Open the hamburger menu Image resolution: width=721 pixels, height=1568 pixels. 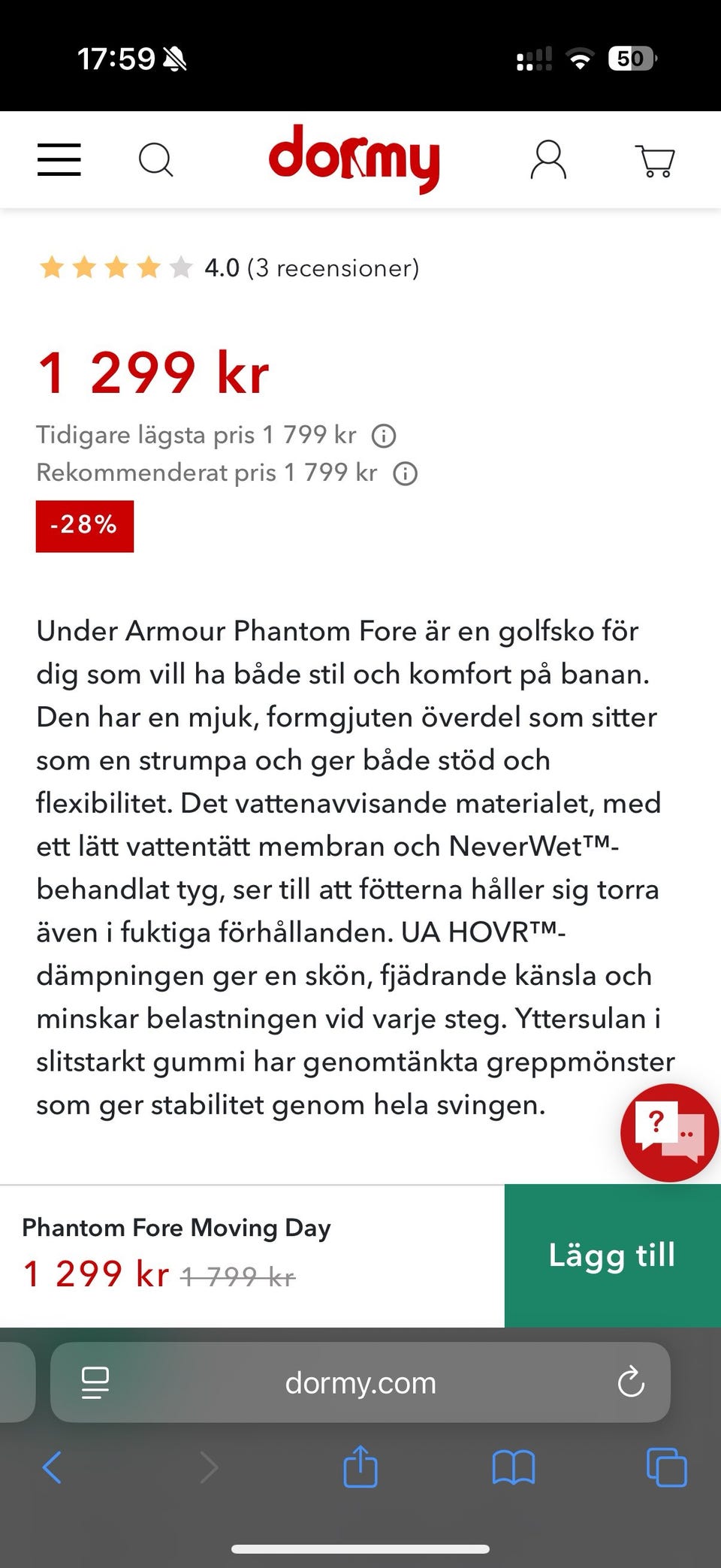59,159
